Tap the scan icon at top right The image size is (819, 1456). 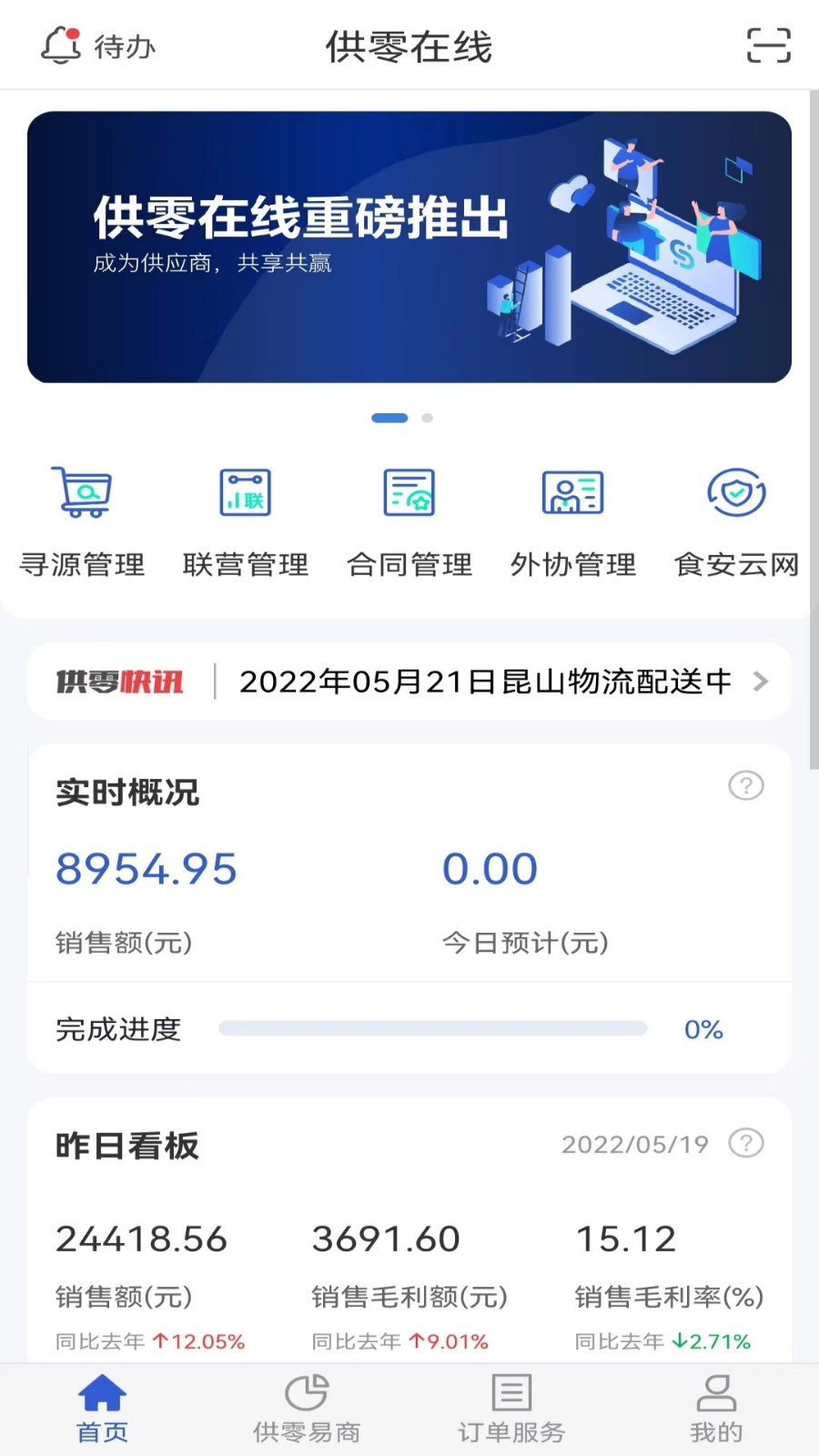pyautogui.click(x=767, y=45)
